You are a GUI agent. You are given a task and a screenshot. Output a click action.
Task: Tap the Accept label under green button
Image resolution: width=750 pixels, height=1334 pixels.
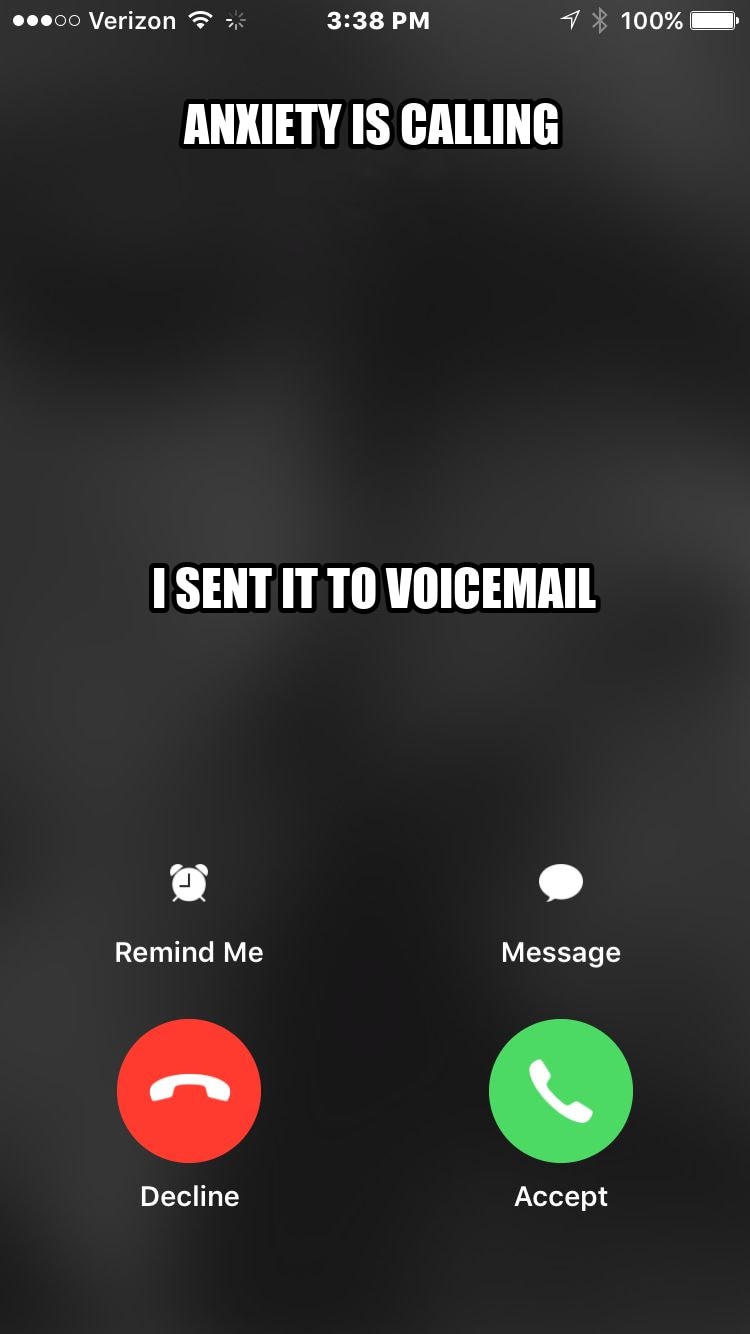coord(561,1196)
